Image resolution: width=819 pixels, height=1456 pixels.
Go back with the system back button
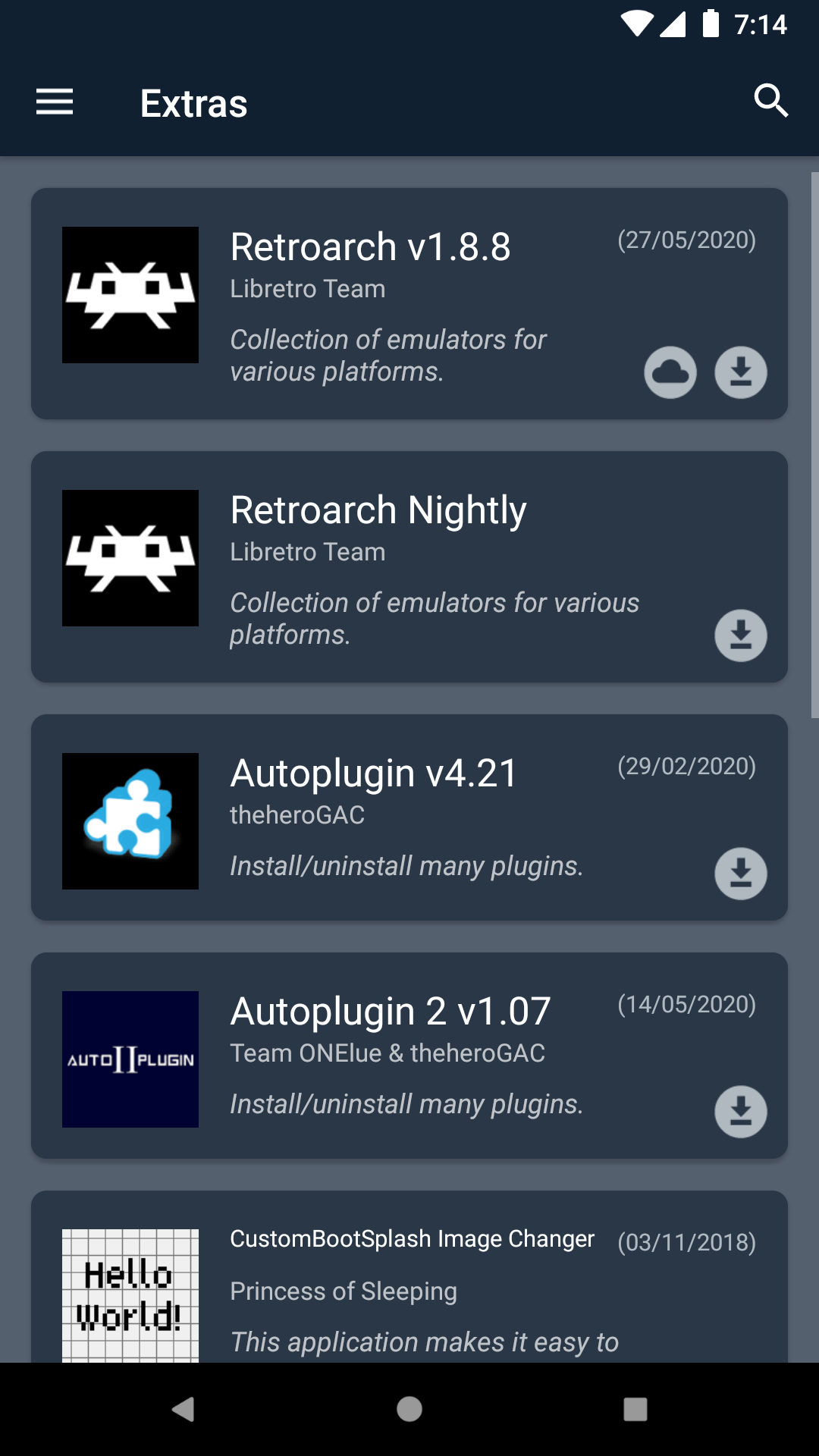click(184, 1409)
